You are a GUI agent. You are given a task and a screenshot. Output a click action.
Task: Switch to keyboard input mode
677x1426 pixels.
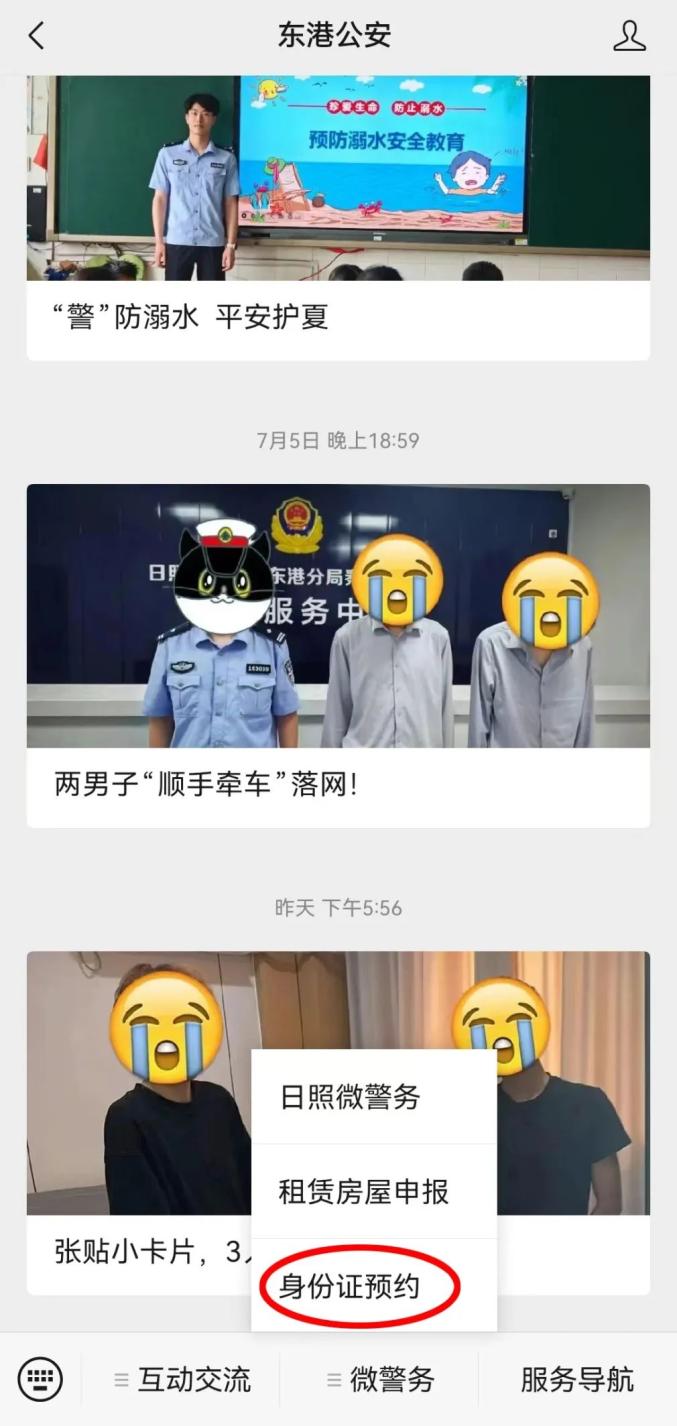[40, 1380]
